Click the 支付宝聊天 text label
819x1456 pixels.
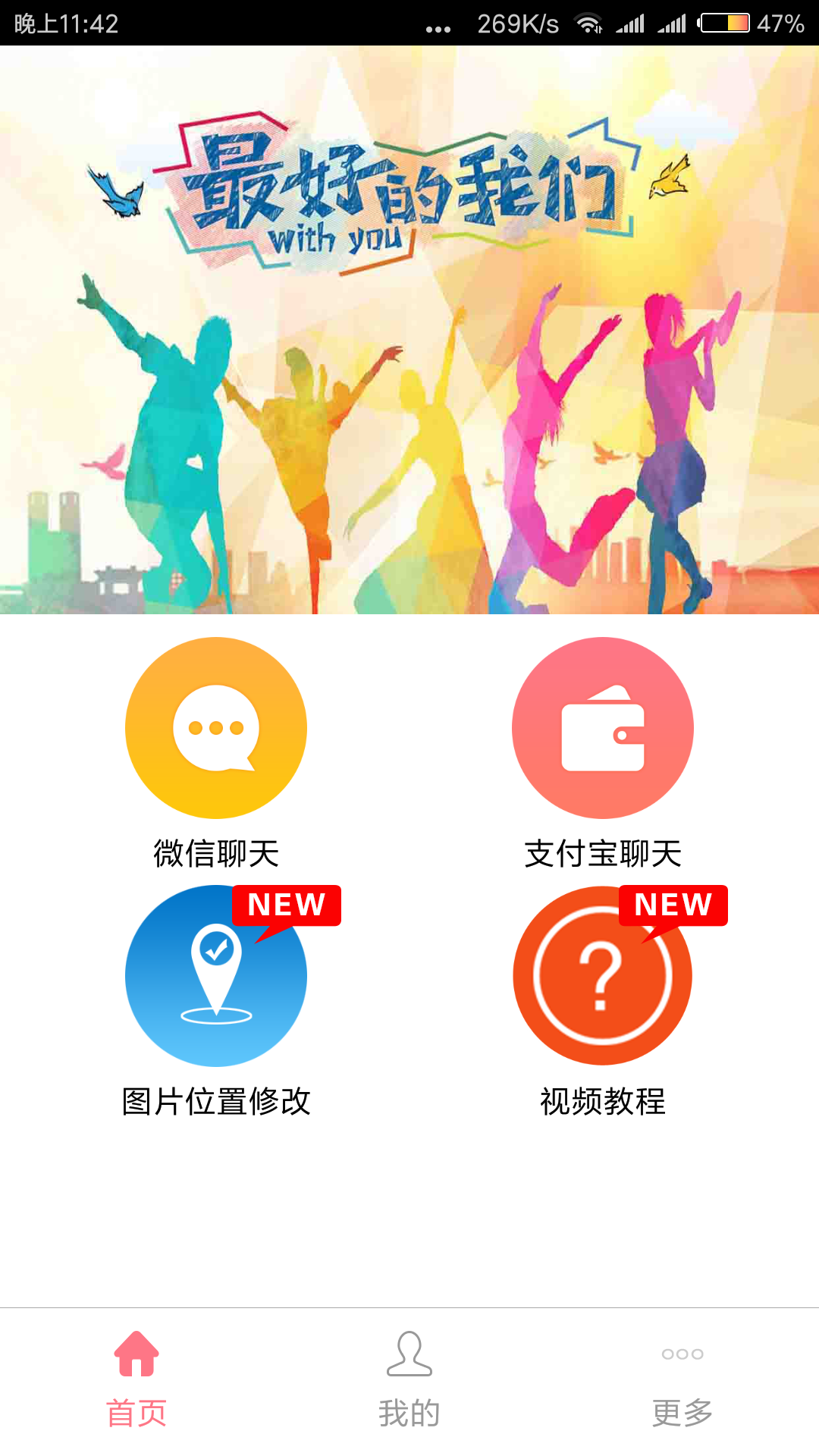[603, 852]
